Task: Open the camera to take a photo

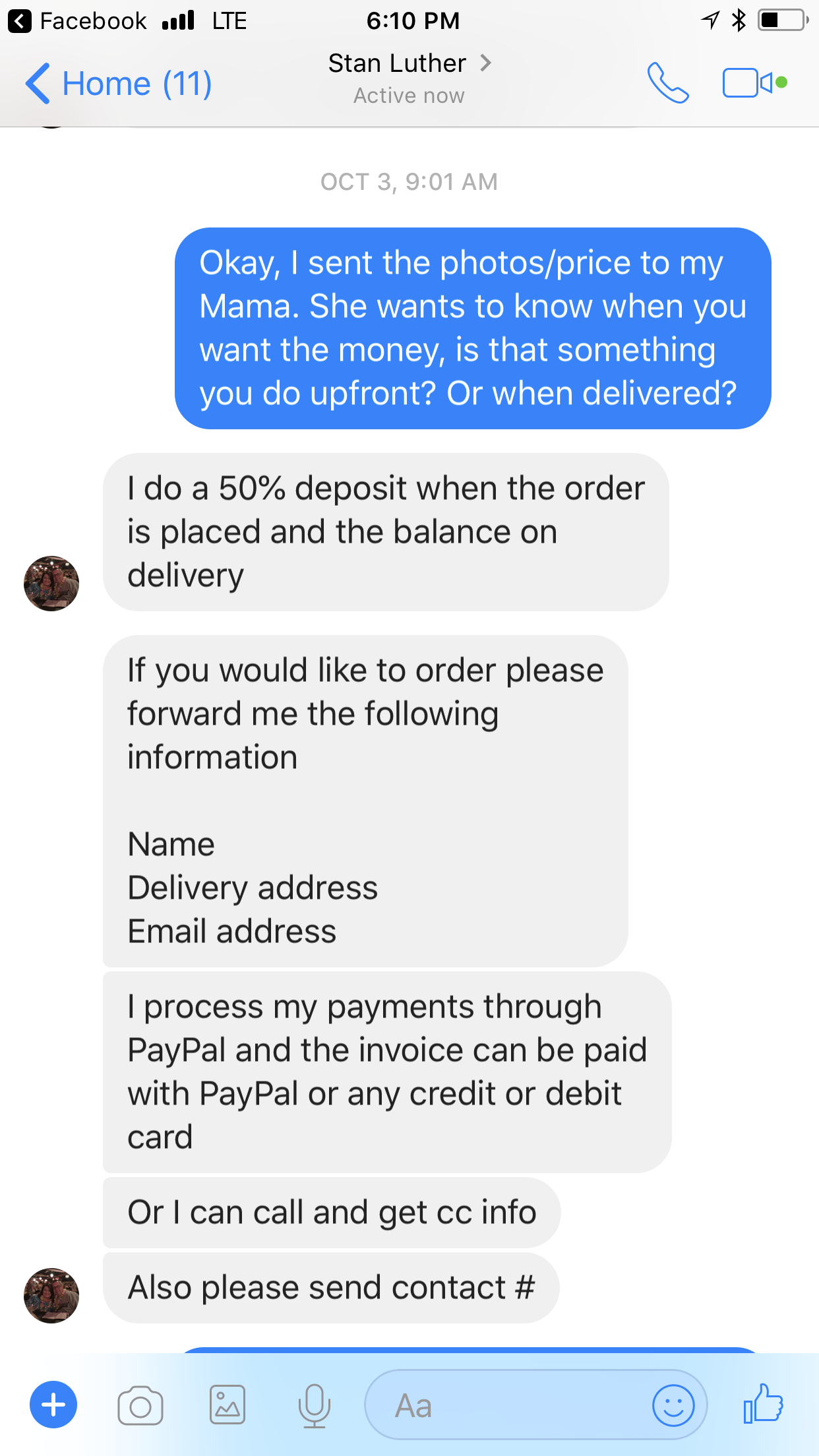Action: (x=140, y=1405)
